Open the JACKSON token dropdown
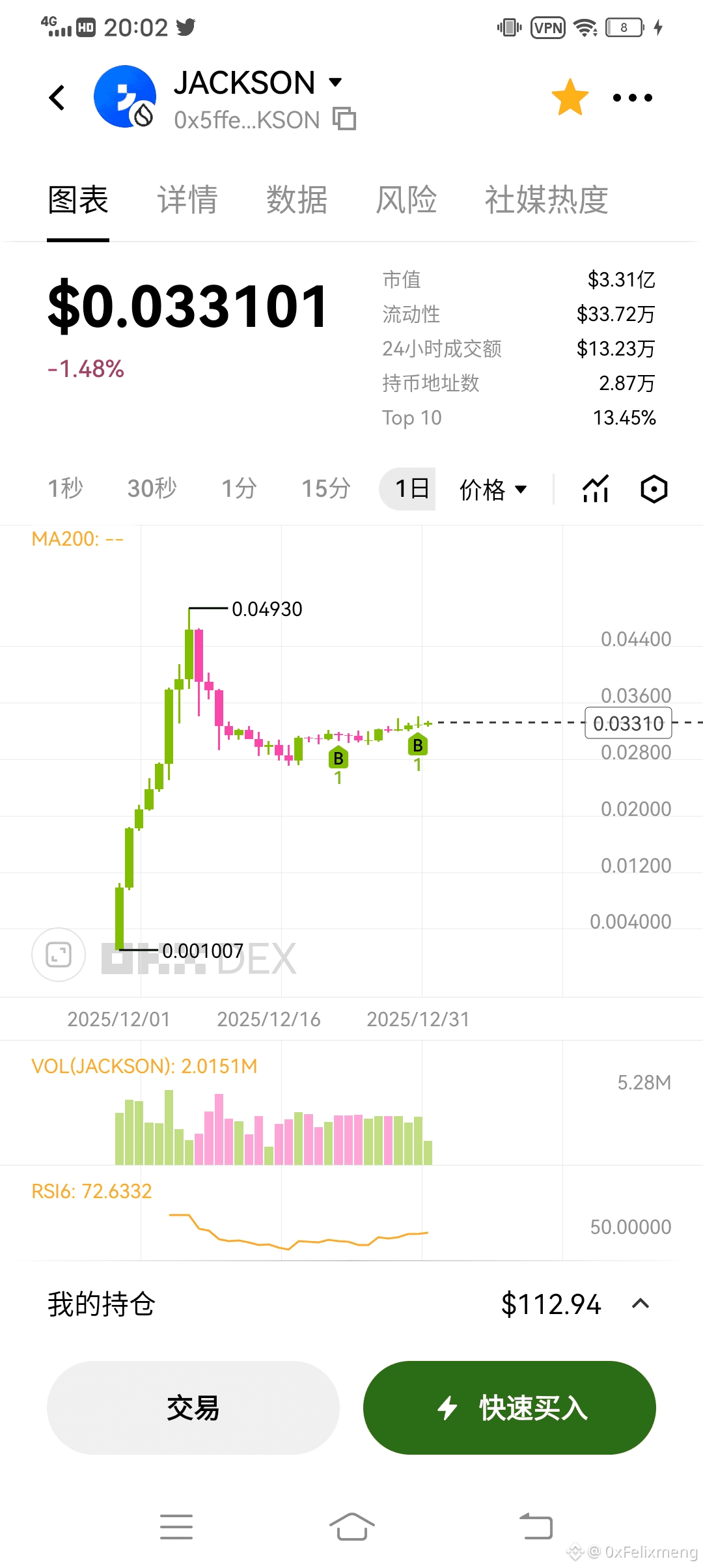Viewport: 703px width, 1568px height. tap(335, 82)
